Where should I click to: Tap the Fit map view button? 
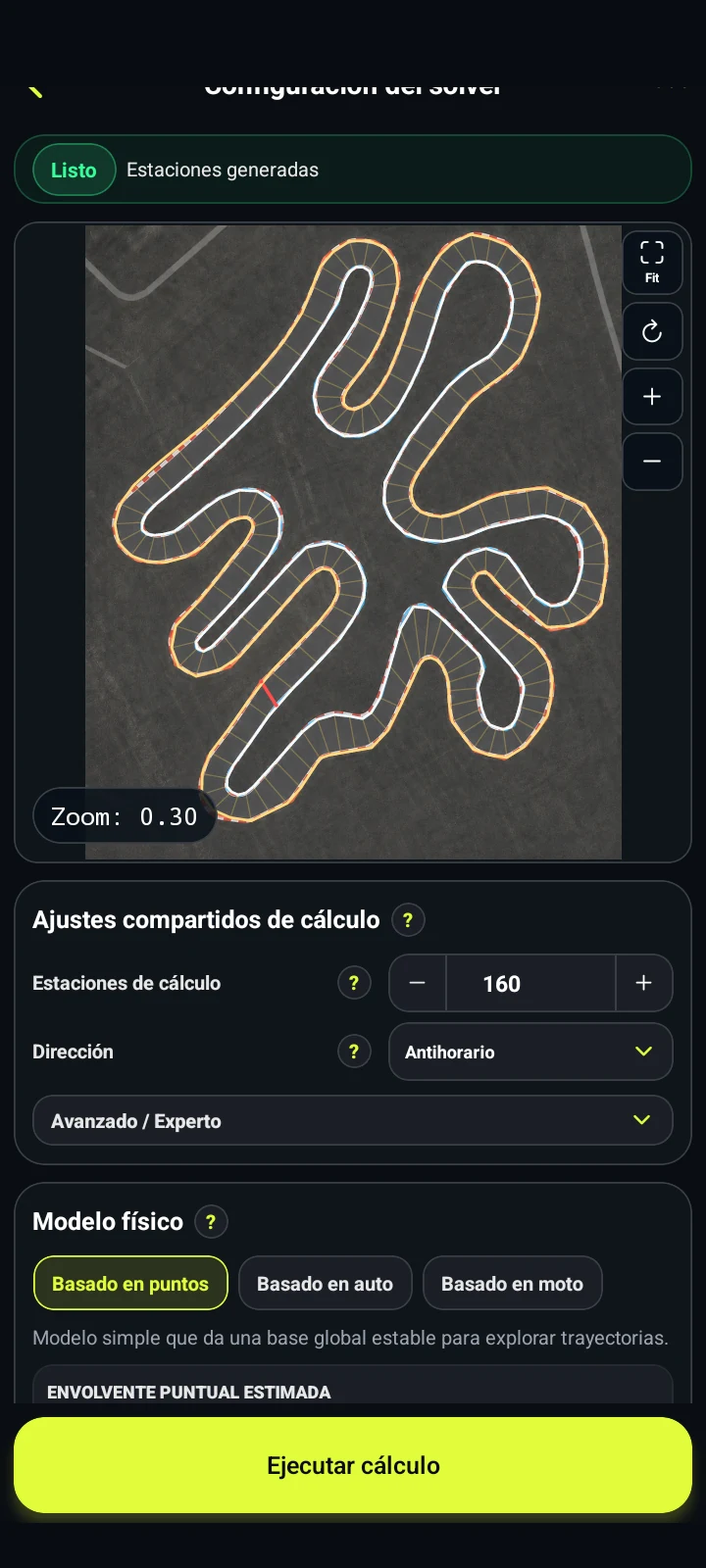click(652, 262)
